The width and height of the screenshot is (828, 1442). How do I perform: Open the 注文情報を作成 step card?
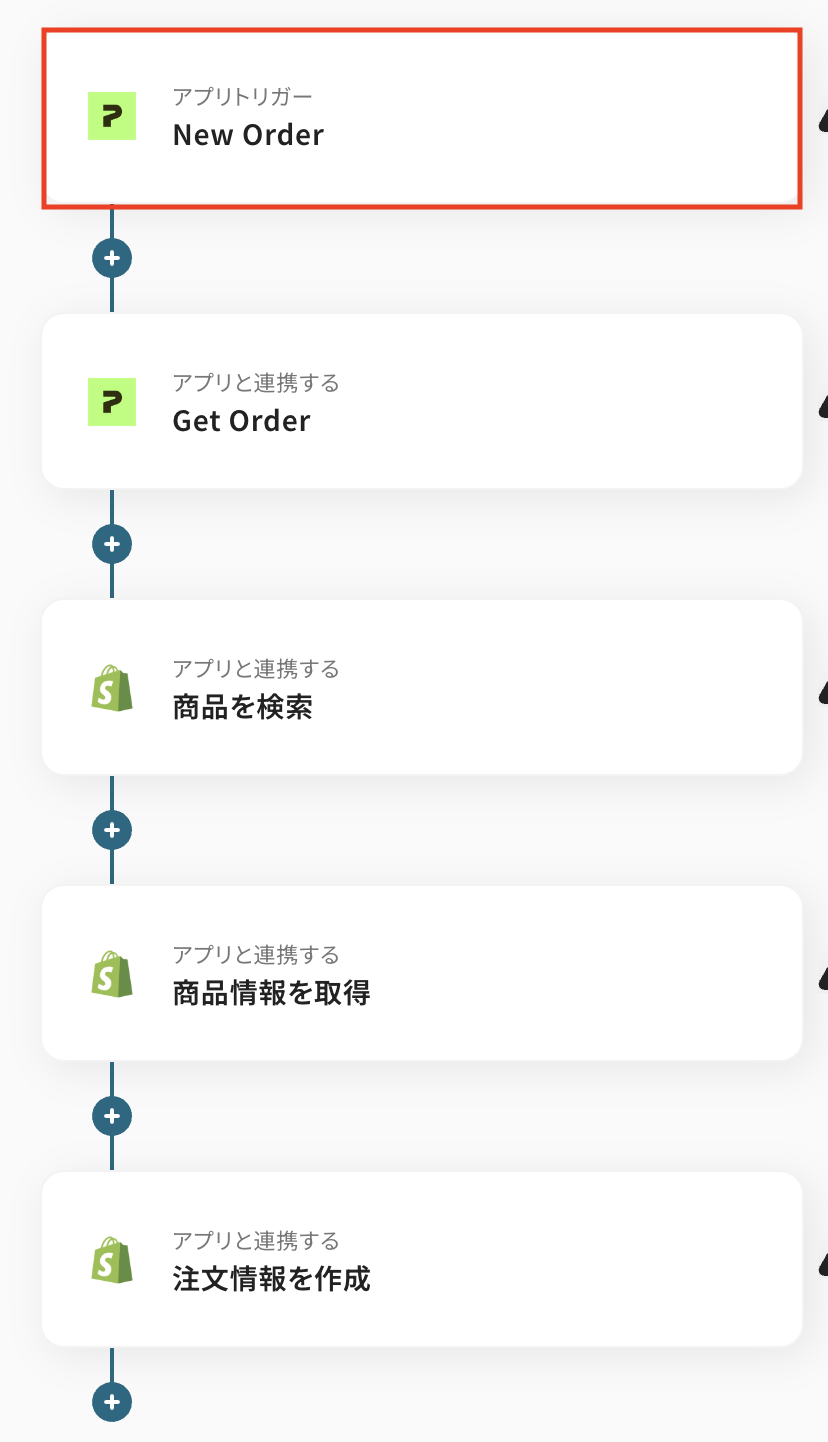click(x=420, y=1260)
